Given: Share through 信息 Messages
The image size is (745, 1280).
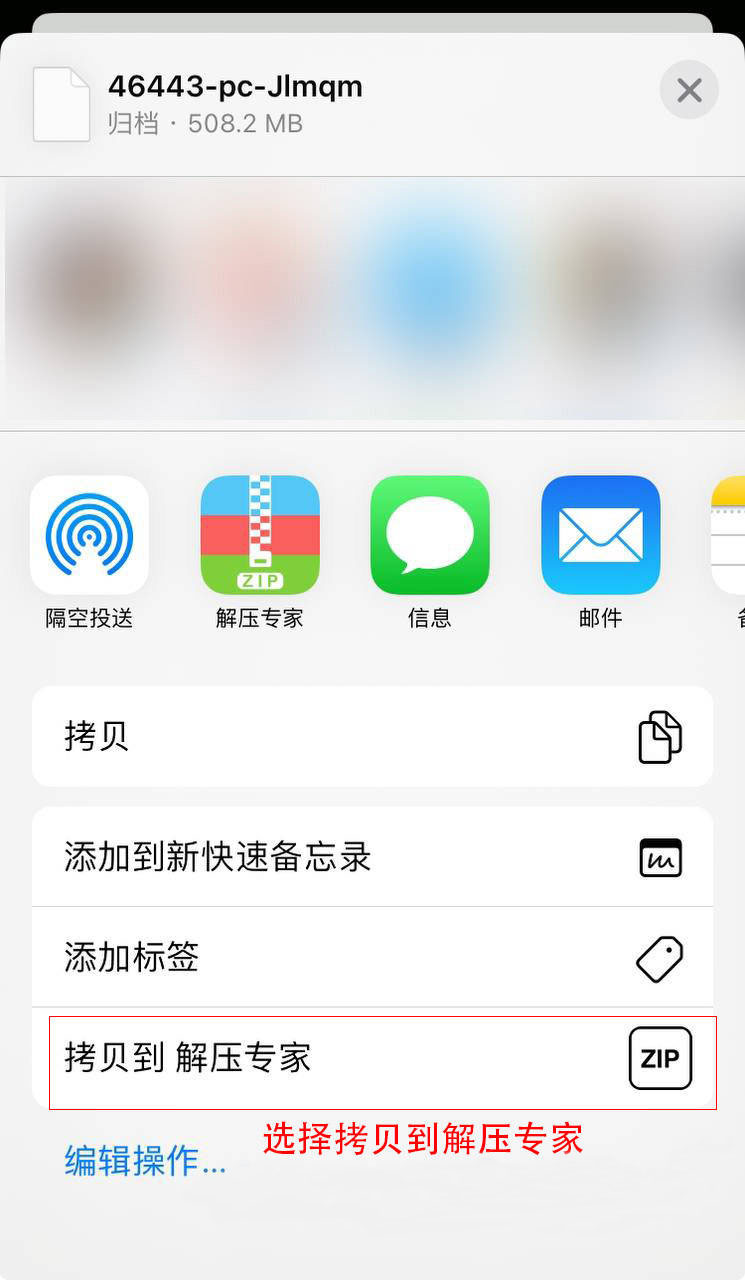Looking at the screenshot, I should click(x=430, y=536).
